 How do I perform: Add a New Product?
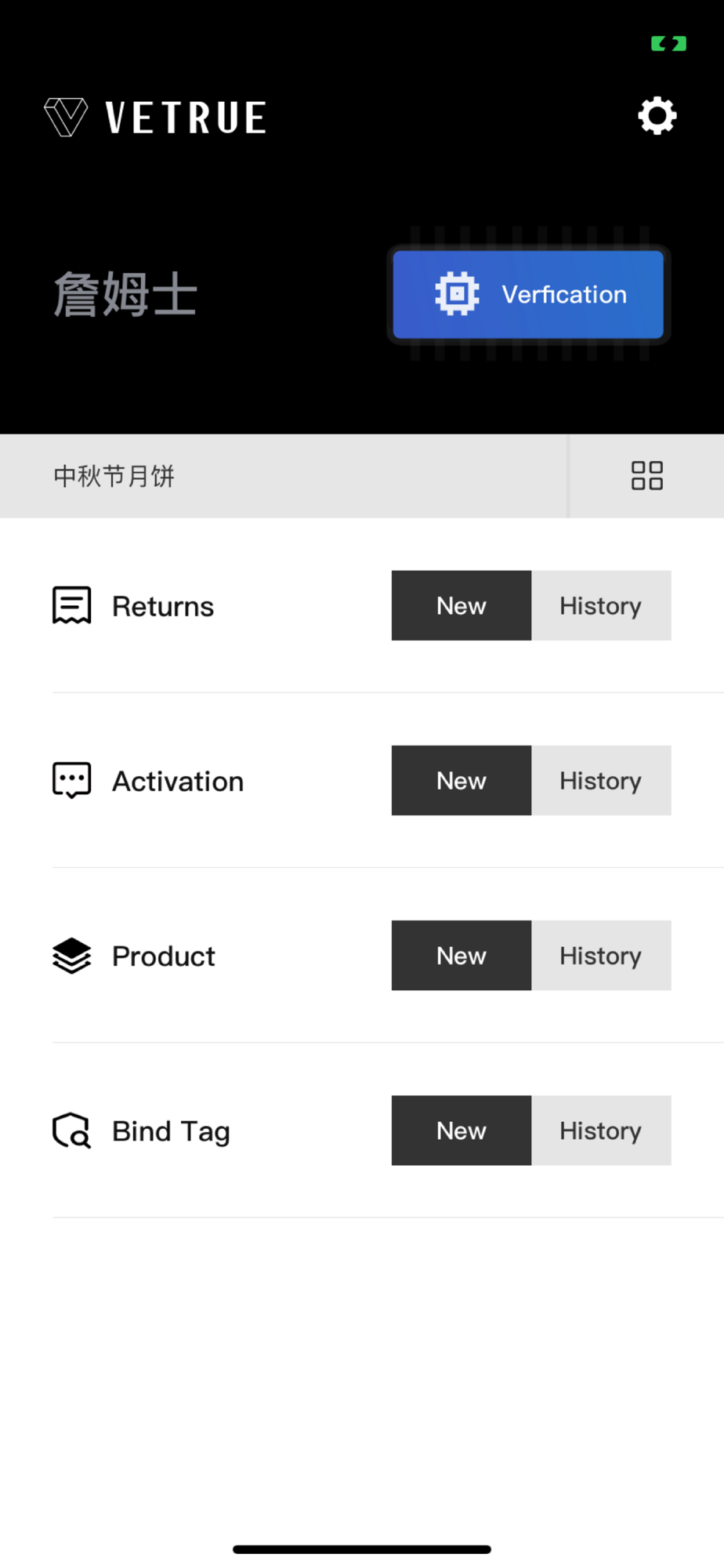pyautogui.click(x=462, y=956)
